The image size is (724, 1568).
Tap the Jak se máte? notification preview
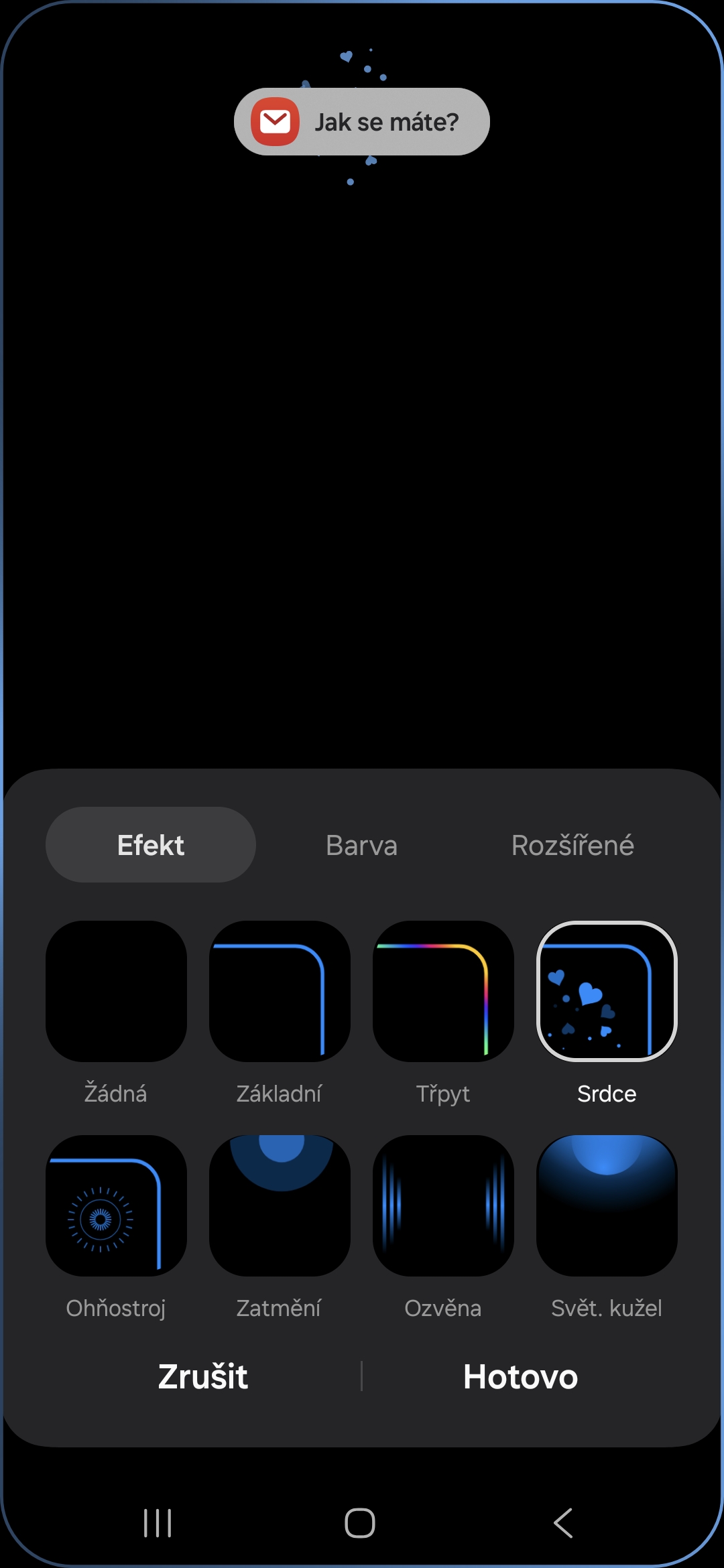(362, 122)
